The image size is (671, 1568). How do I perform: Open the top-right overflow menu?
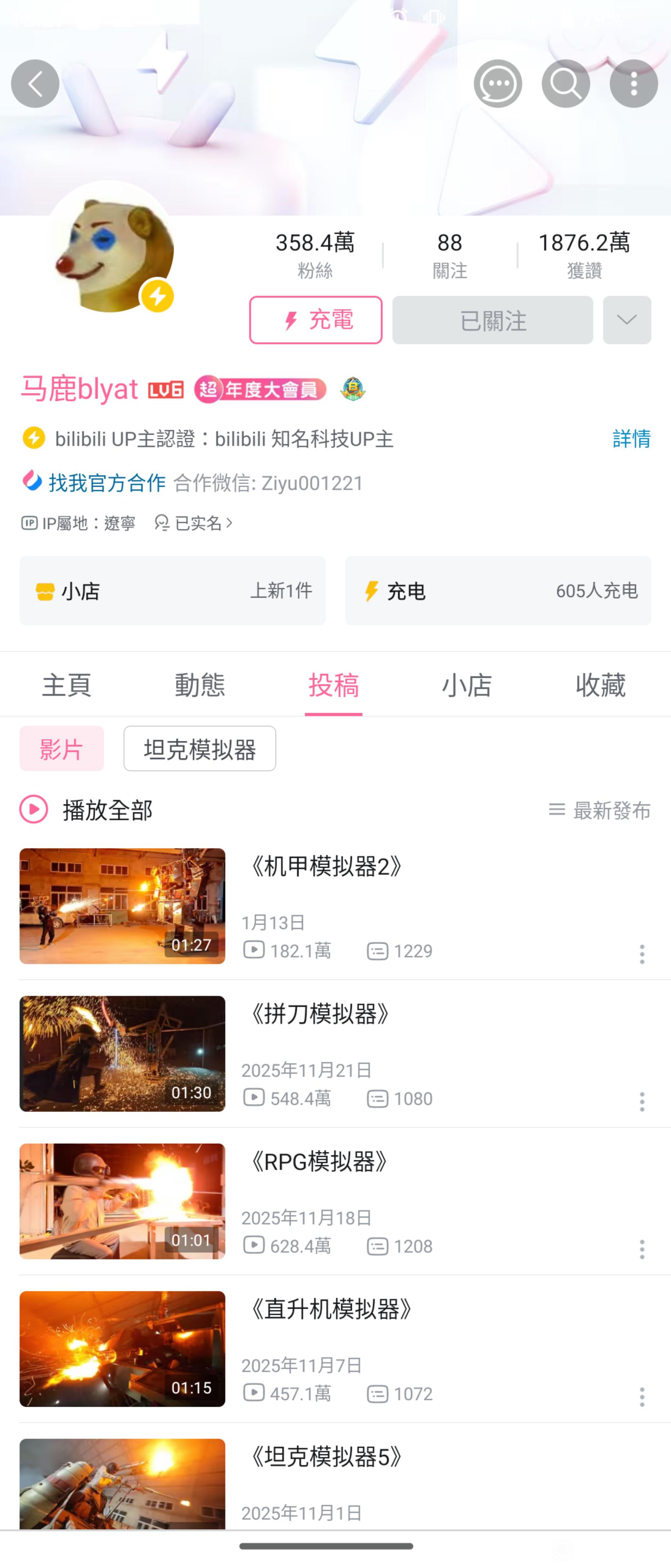633,84
